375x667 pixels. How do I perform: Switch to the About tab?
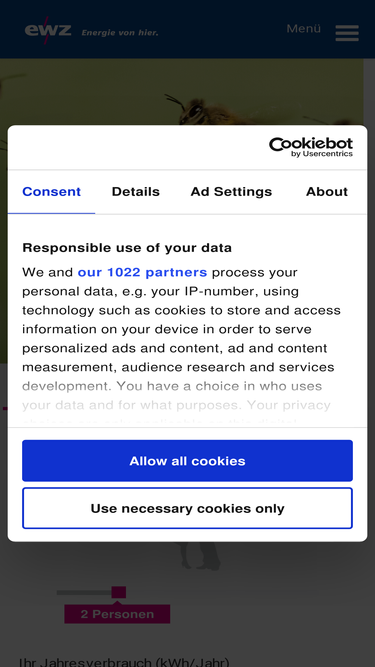coord(327,192)
